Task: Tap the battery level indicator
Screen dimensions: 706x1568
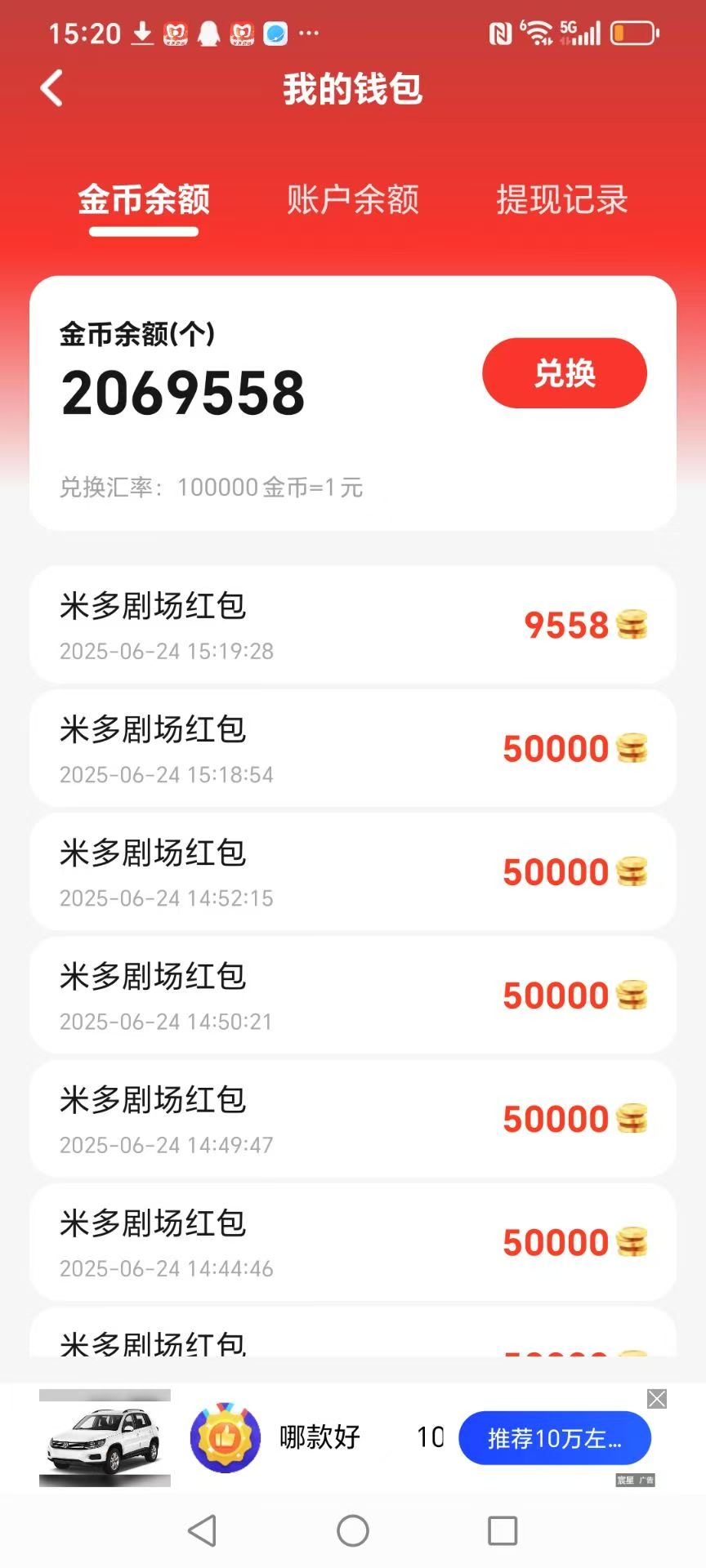Action: 633,33
